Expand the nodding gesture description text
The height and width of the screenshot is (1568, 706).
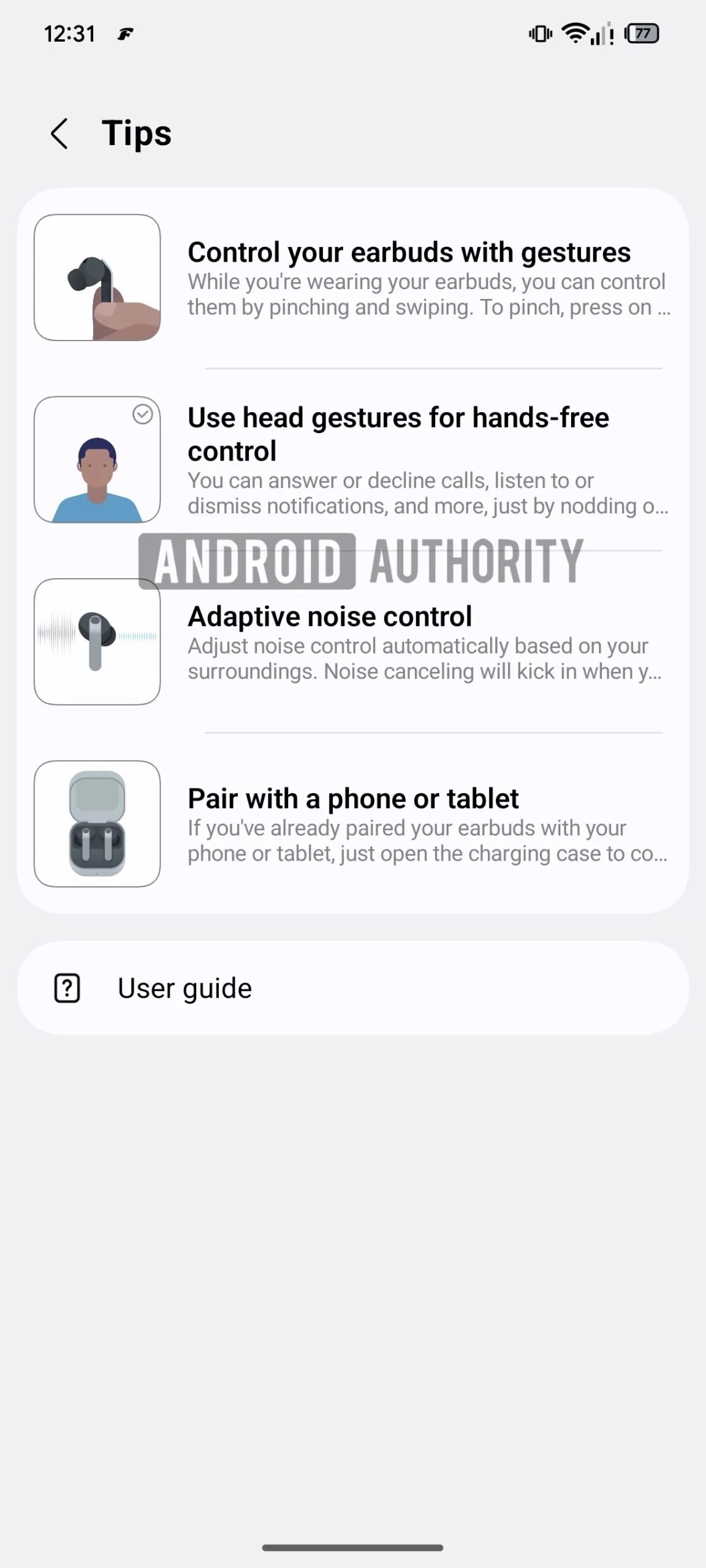[426, 493]
